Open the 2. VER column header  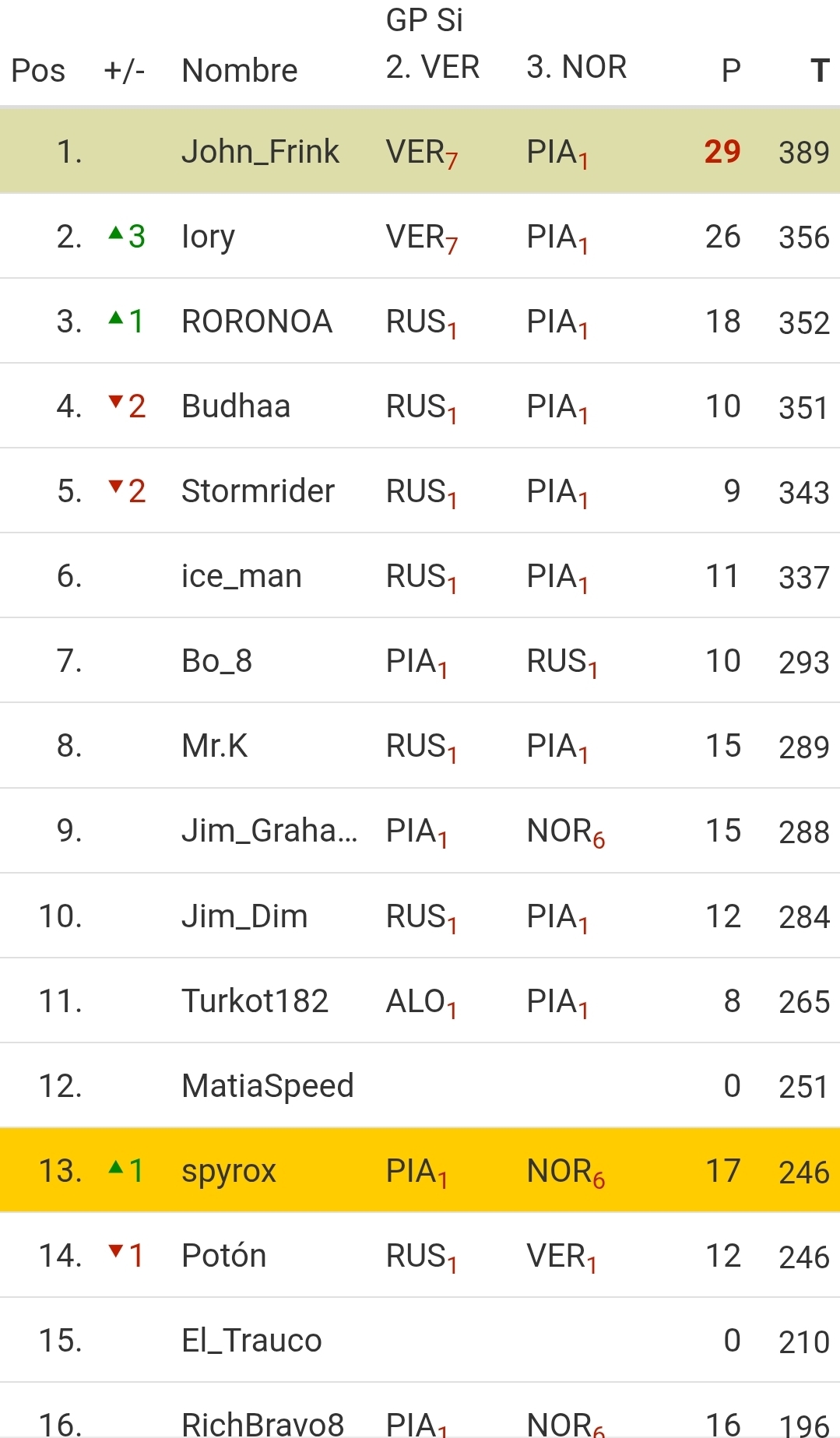[x=432, y=67]
